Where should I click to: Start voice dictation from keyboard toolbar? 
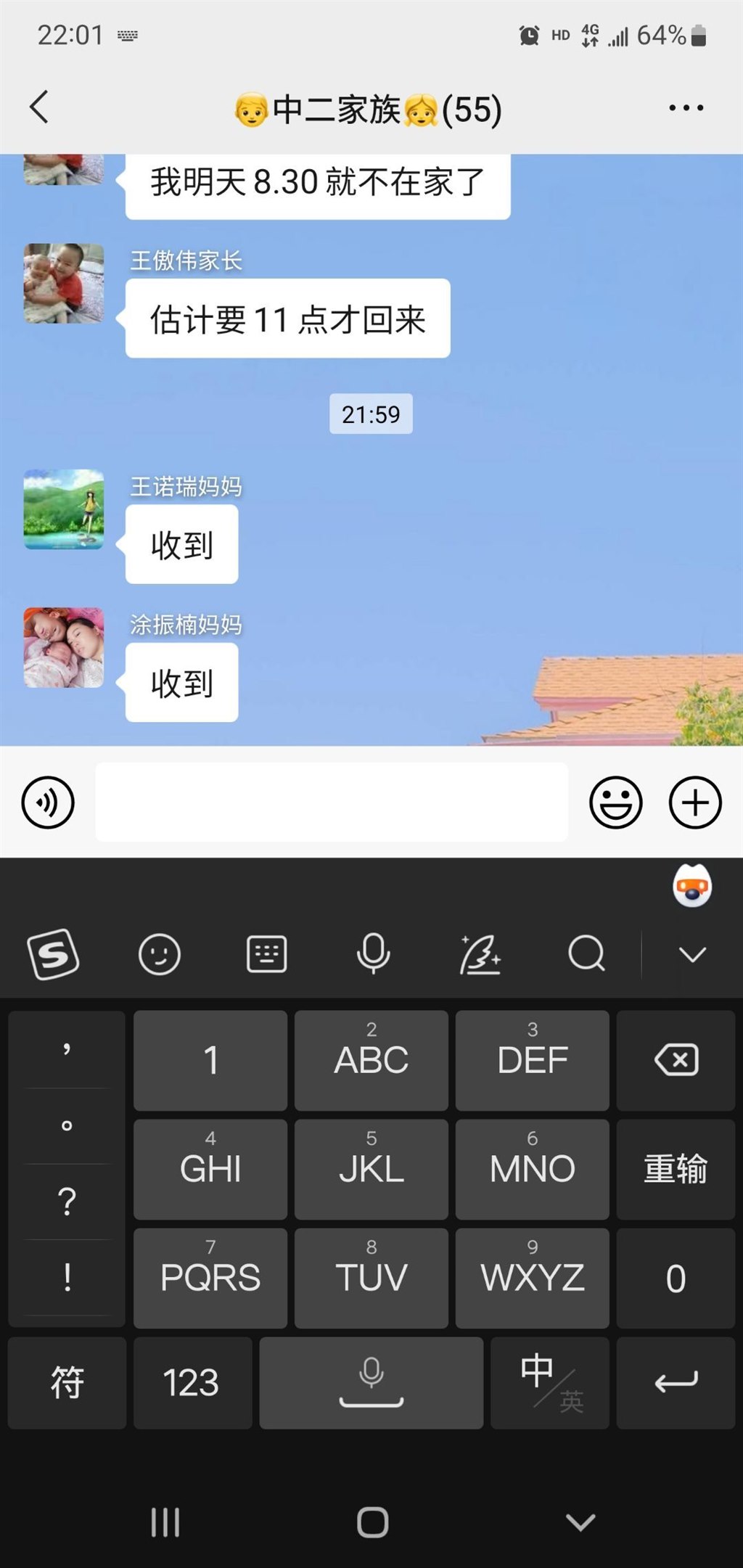[x=373, y=953]
